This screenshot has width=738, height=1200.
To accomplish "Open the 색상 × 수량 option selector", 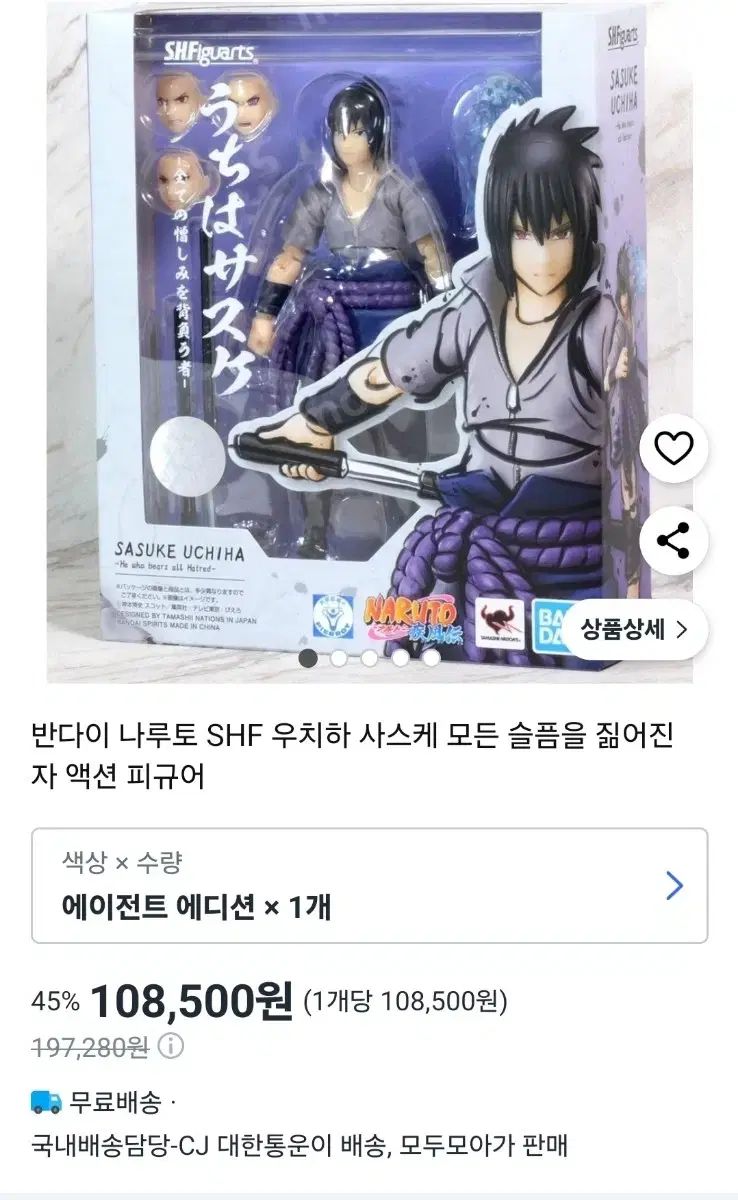I will click(369, 885).
